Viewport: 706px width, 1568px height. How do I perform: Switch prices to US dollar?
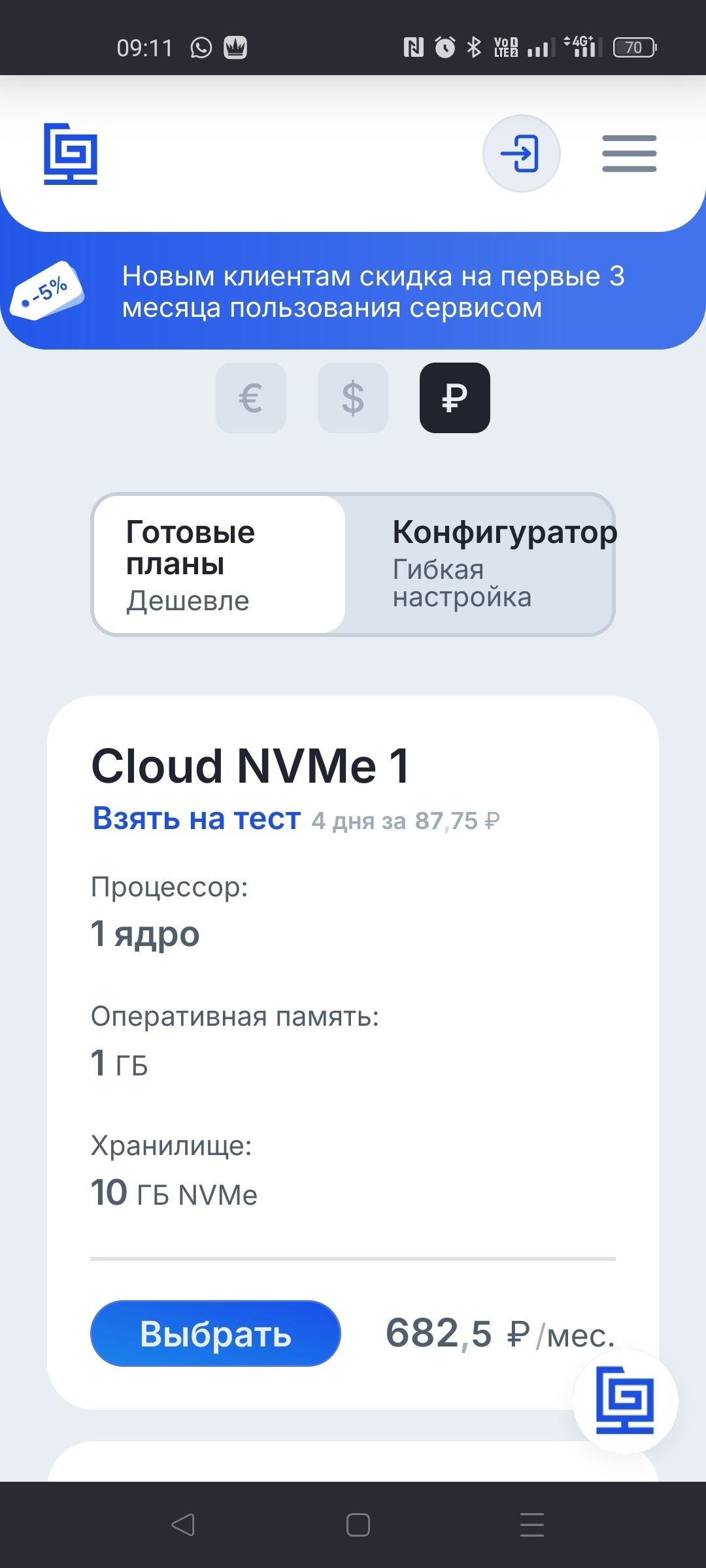353,398
